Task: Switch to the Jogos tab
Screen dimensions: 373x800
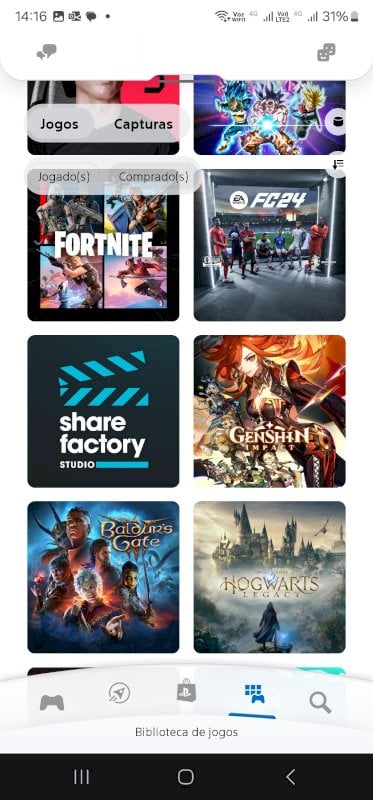Action: click(x=59, y=124)
